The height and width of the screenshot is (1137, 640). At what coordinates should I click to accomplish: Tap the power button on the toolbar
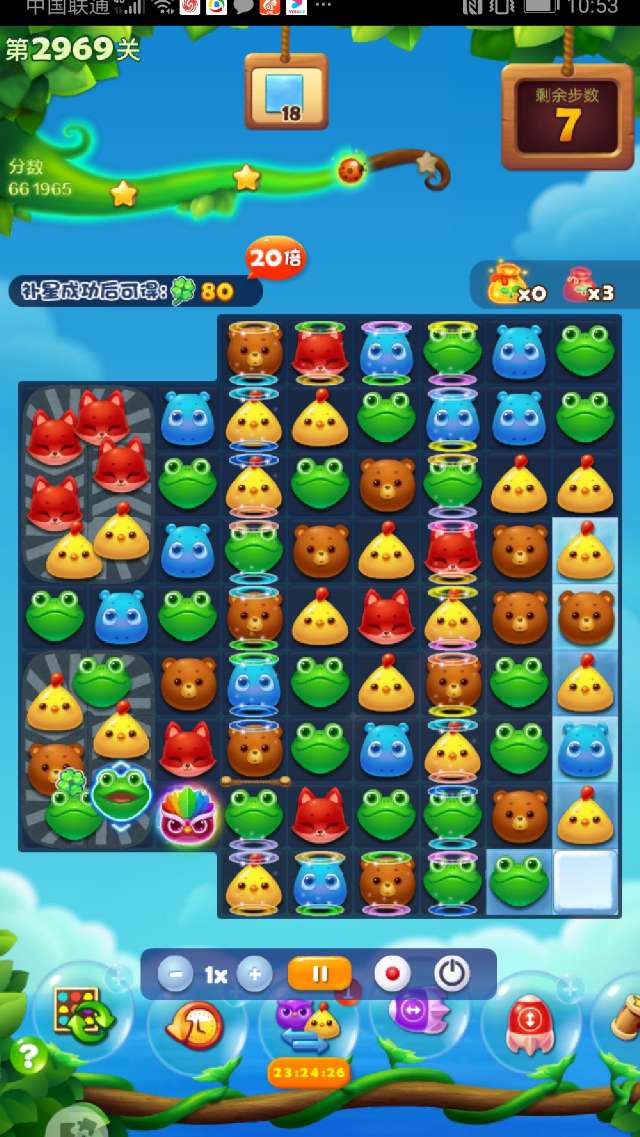pyautogui.click(x=452, y=974)
